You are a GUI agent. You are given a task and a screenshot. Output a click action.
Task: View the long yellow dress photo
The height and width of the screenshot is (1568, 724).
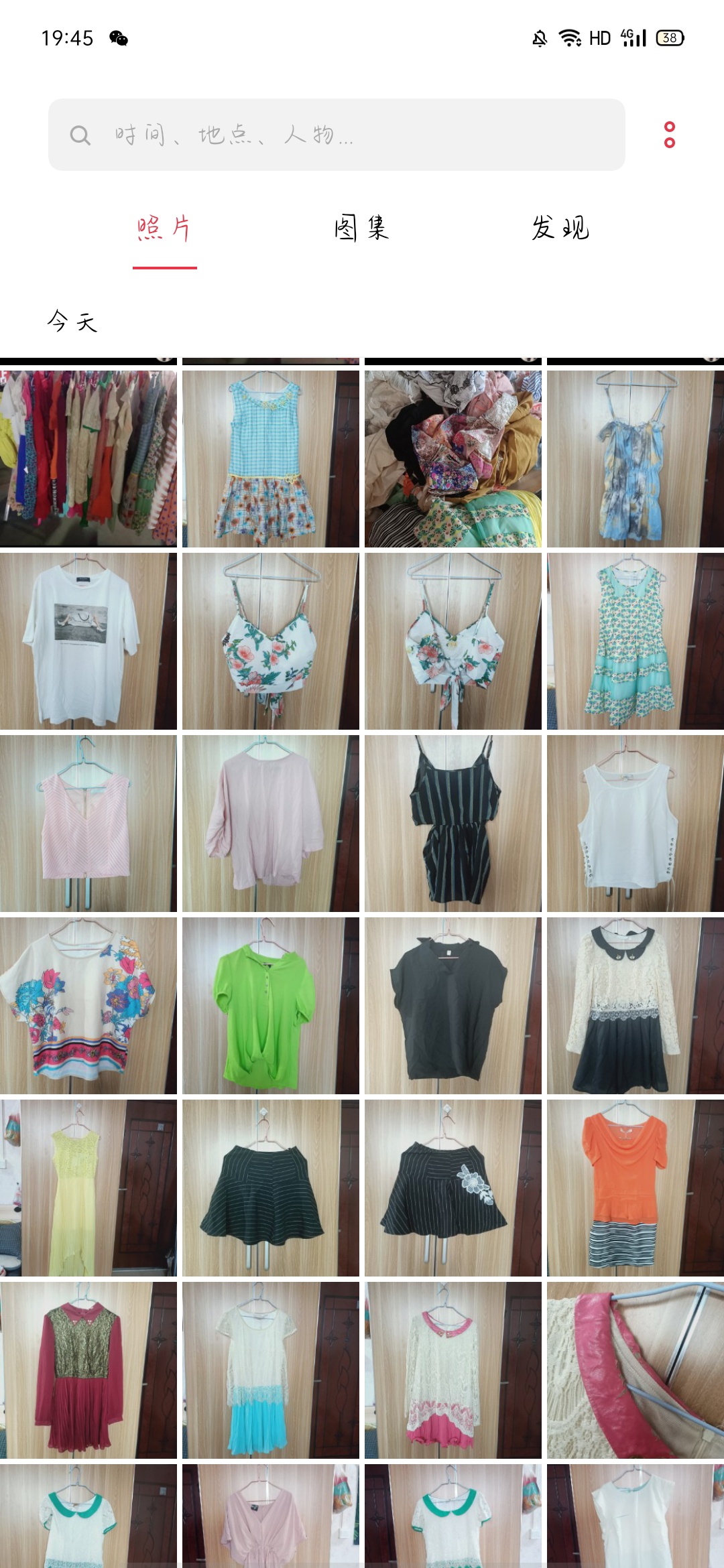point(88,1188)
